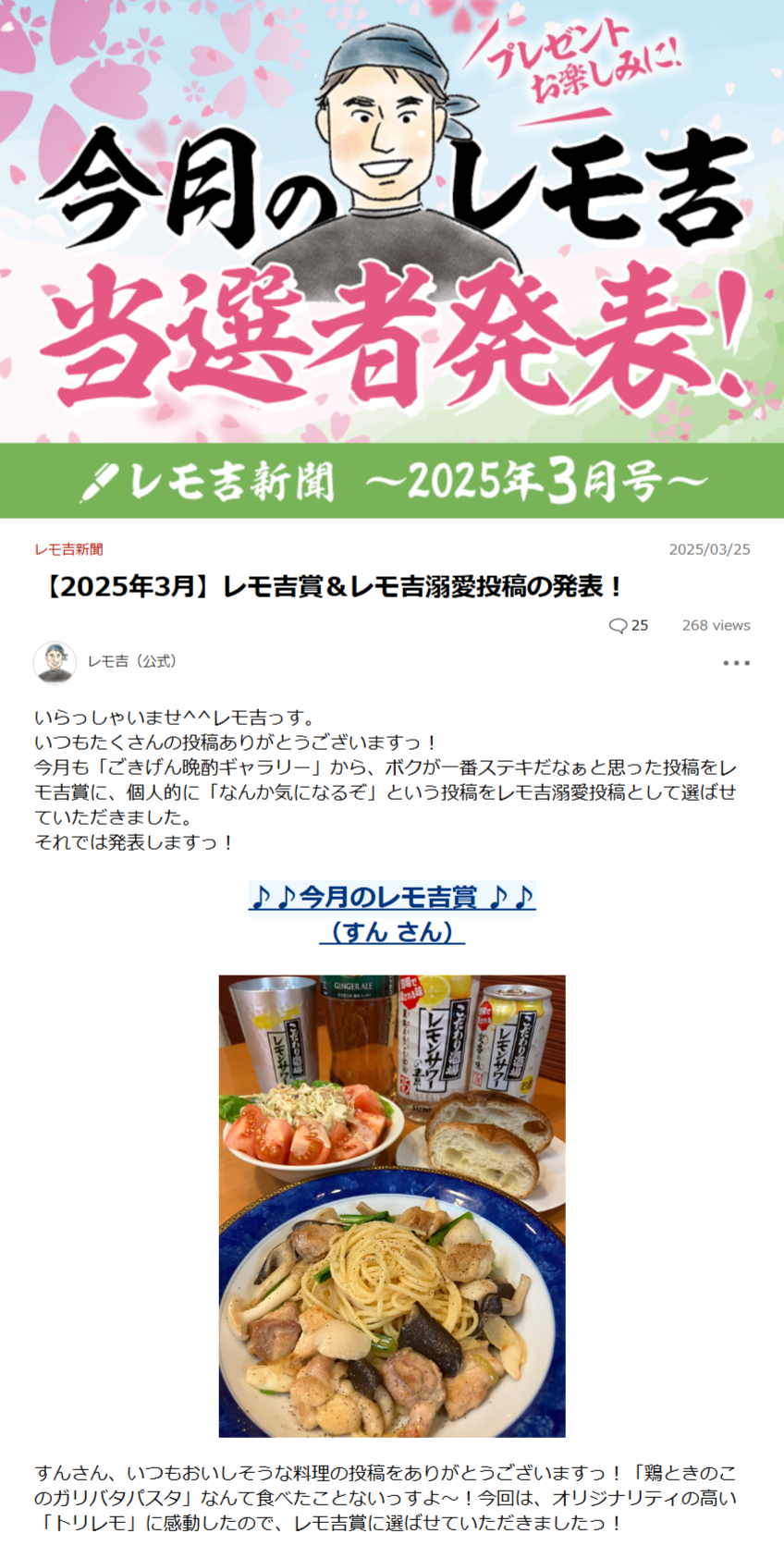Open the 今月のレモ吉賞 すんさん link
The image size is (784, 1546).
coord(392,913)
